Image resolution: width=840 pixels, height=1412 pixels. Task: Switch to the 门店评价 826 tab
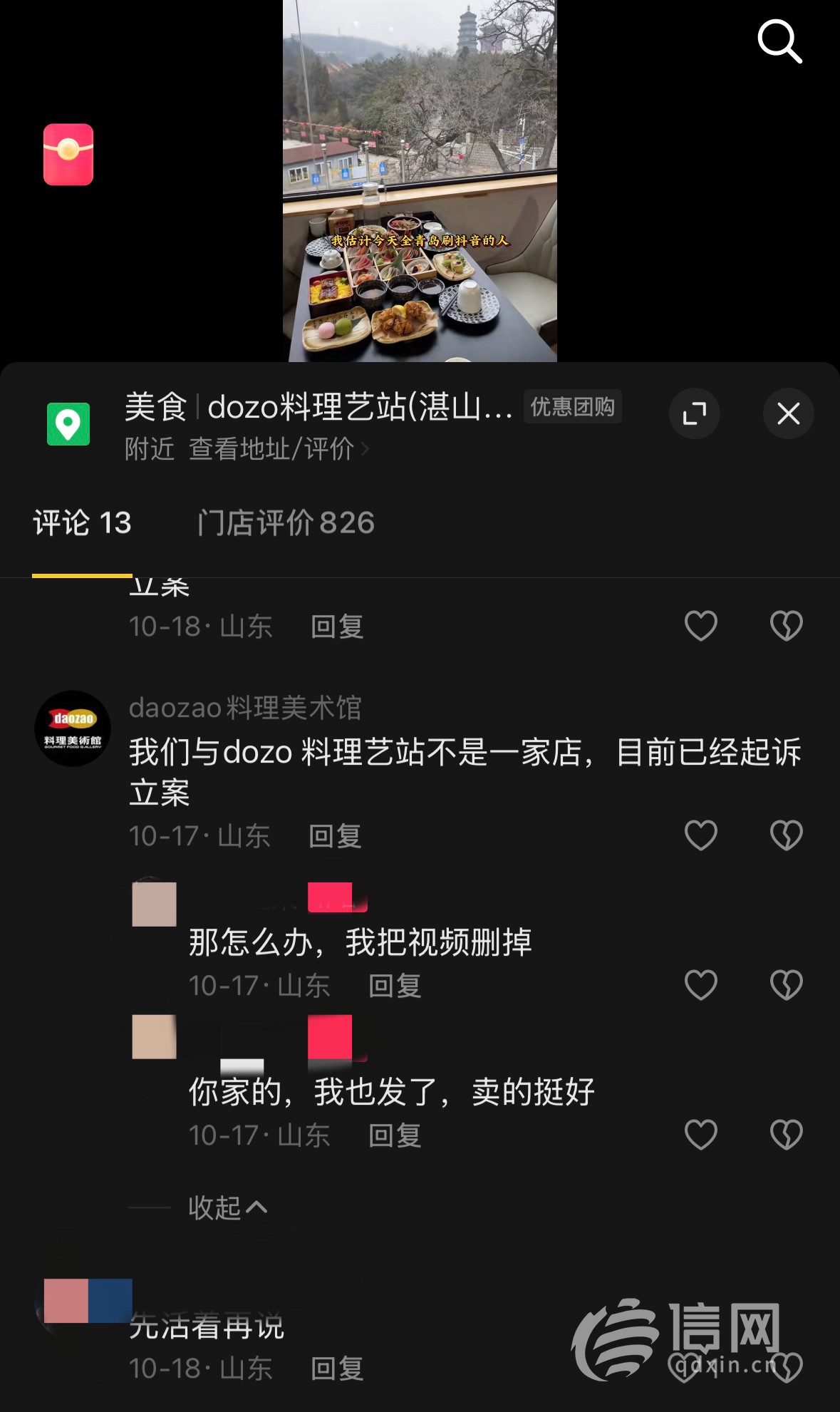(x=286, y=523)
